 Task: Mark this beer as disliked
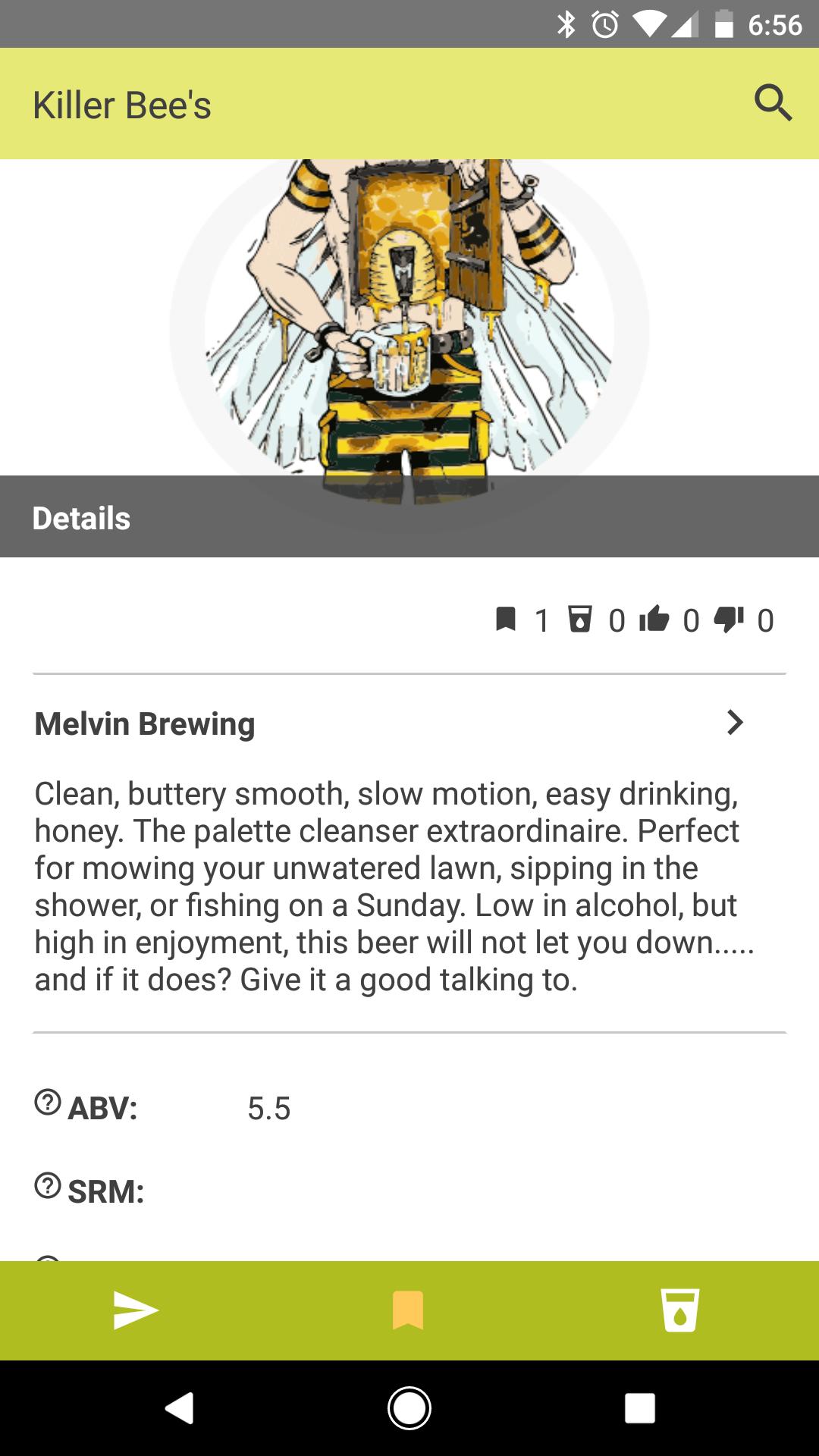(729, 620)
